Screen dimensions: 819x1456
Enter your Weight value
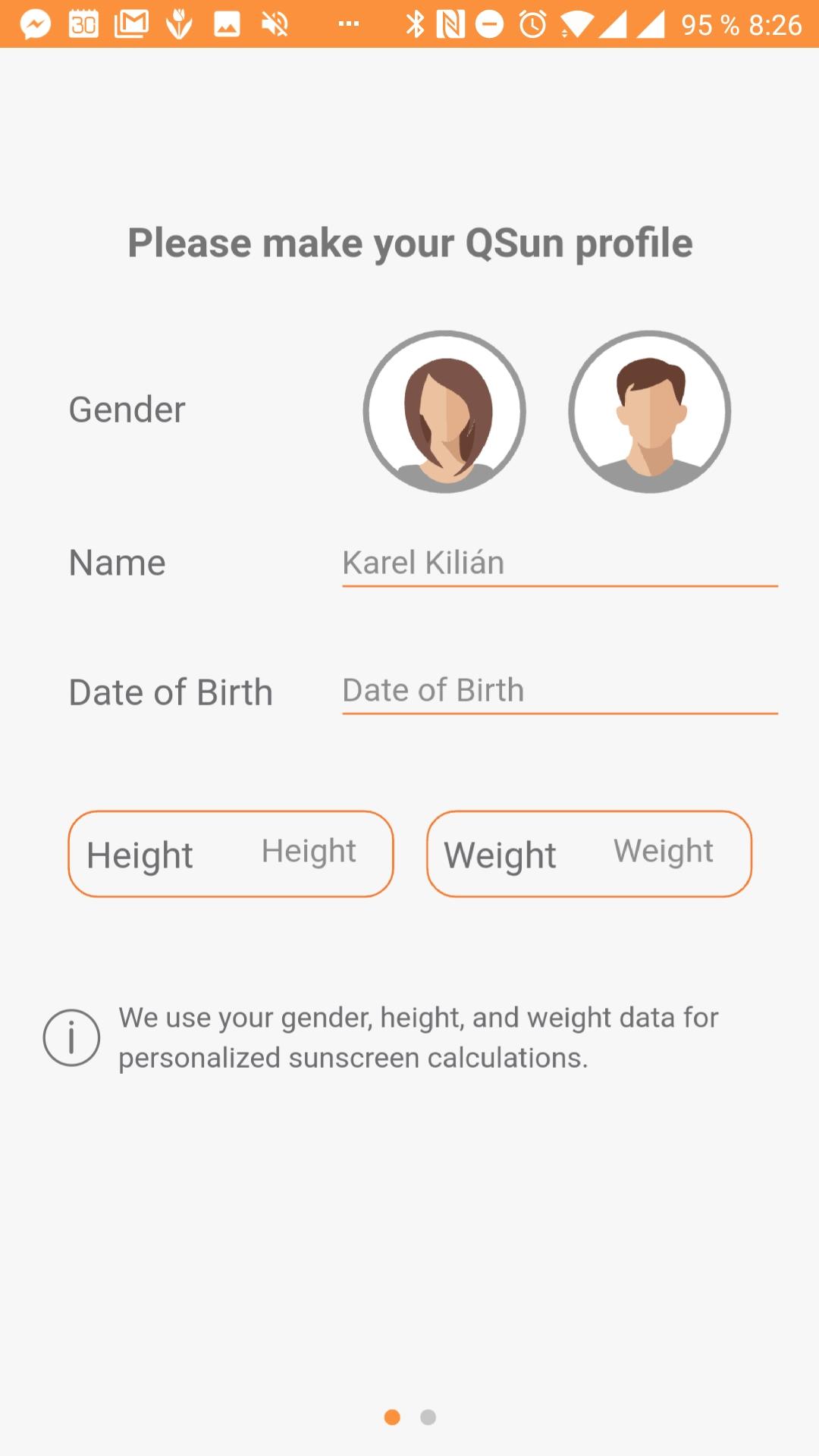[x=663, y=852]
